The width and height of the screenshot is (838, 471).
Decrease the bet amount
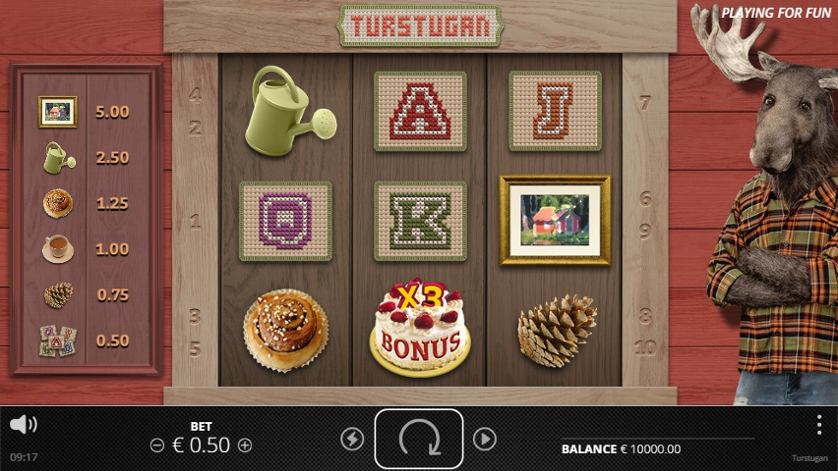click(x=157, y=445)
